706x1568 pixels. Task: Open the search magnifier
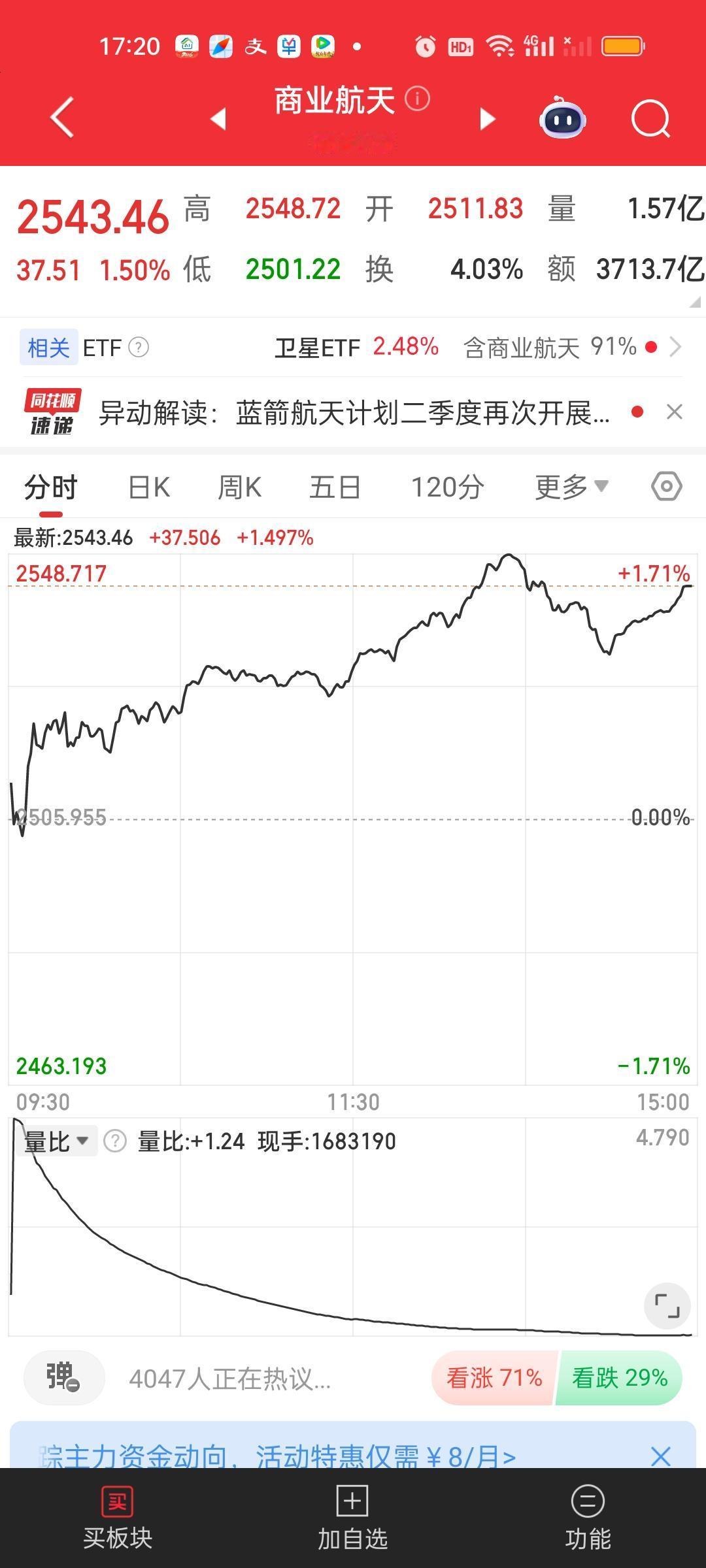click(650, 118)
